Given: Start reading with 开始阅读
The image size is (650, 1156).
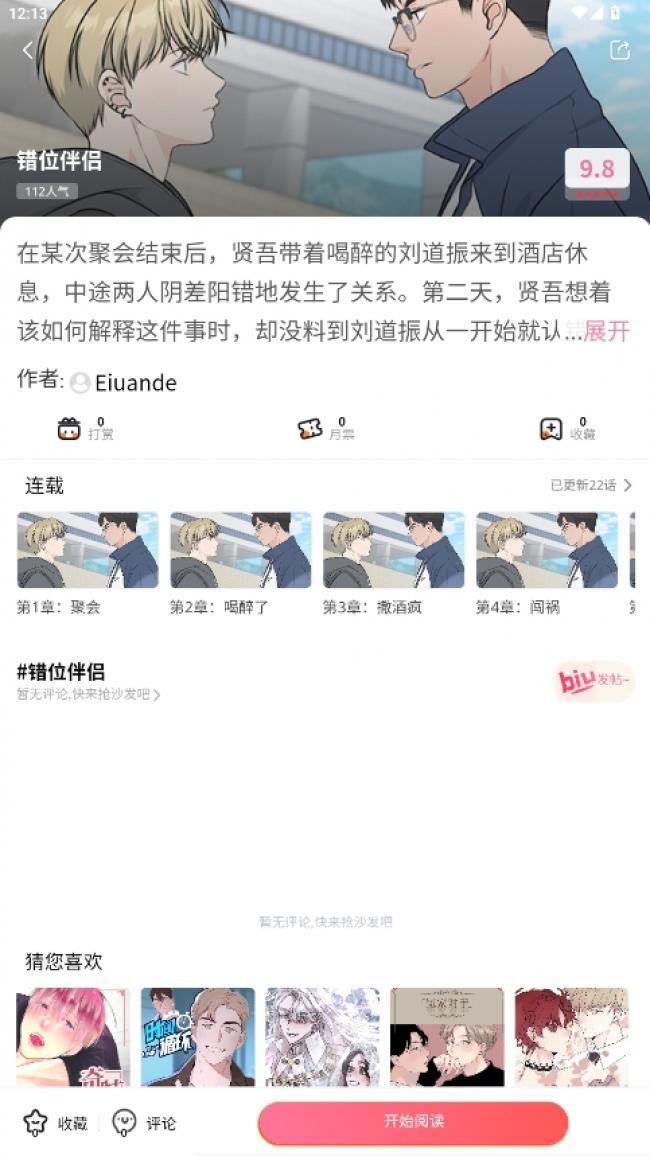Looking at the screenshot, I should (x=413, y=1123).
